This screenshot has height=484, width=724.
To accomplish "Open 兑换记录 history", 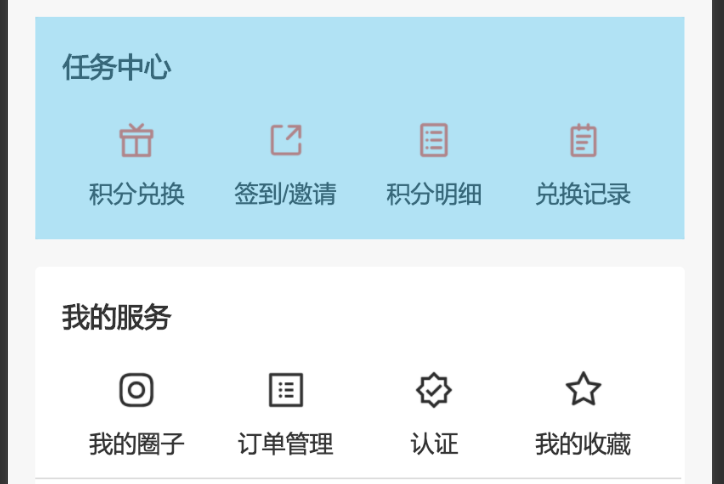I will click(583, 164).
